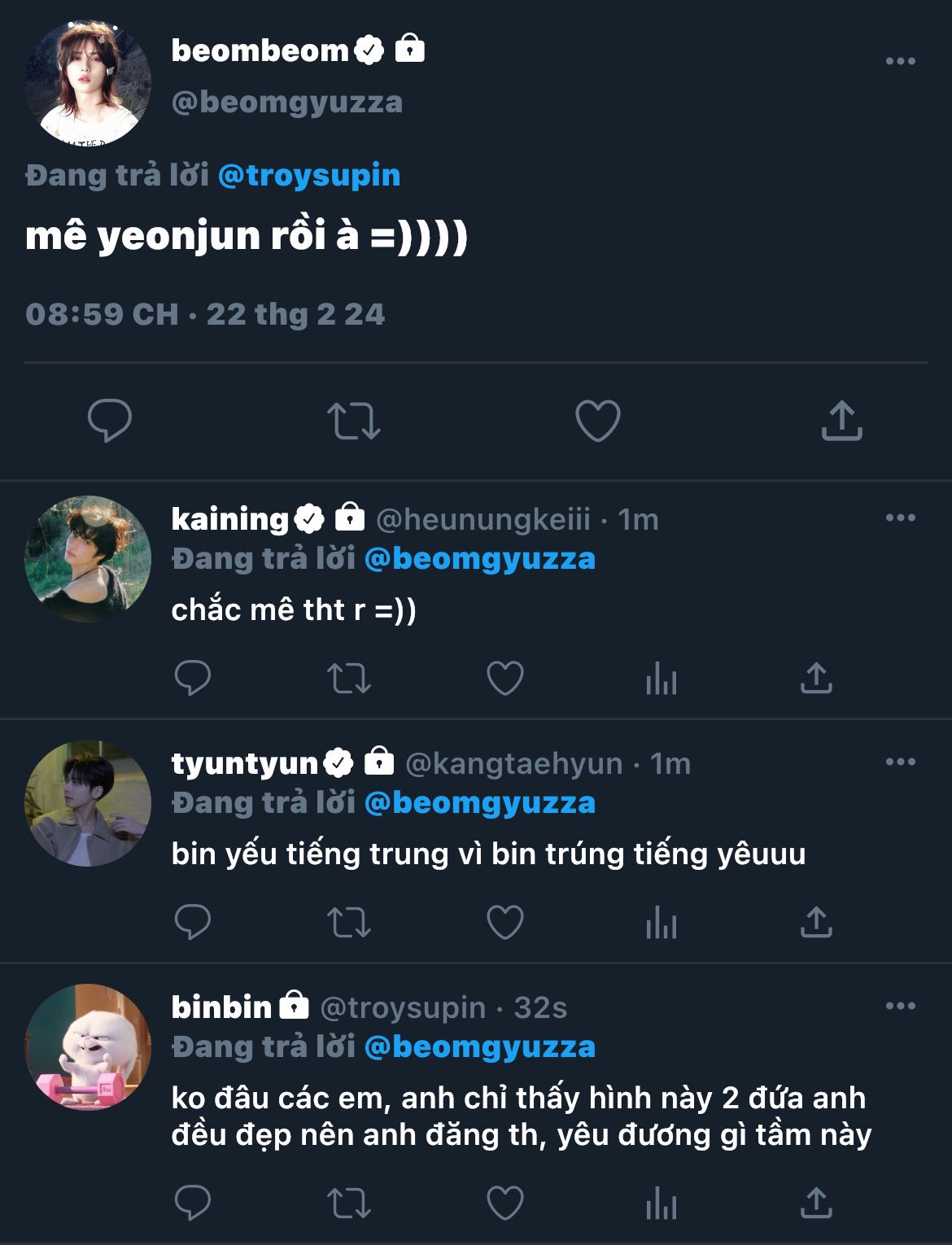The height and width of the screenshot is (1245, 952).
Task: Retweet beombeom's main tweet
Action: (353, 421)
